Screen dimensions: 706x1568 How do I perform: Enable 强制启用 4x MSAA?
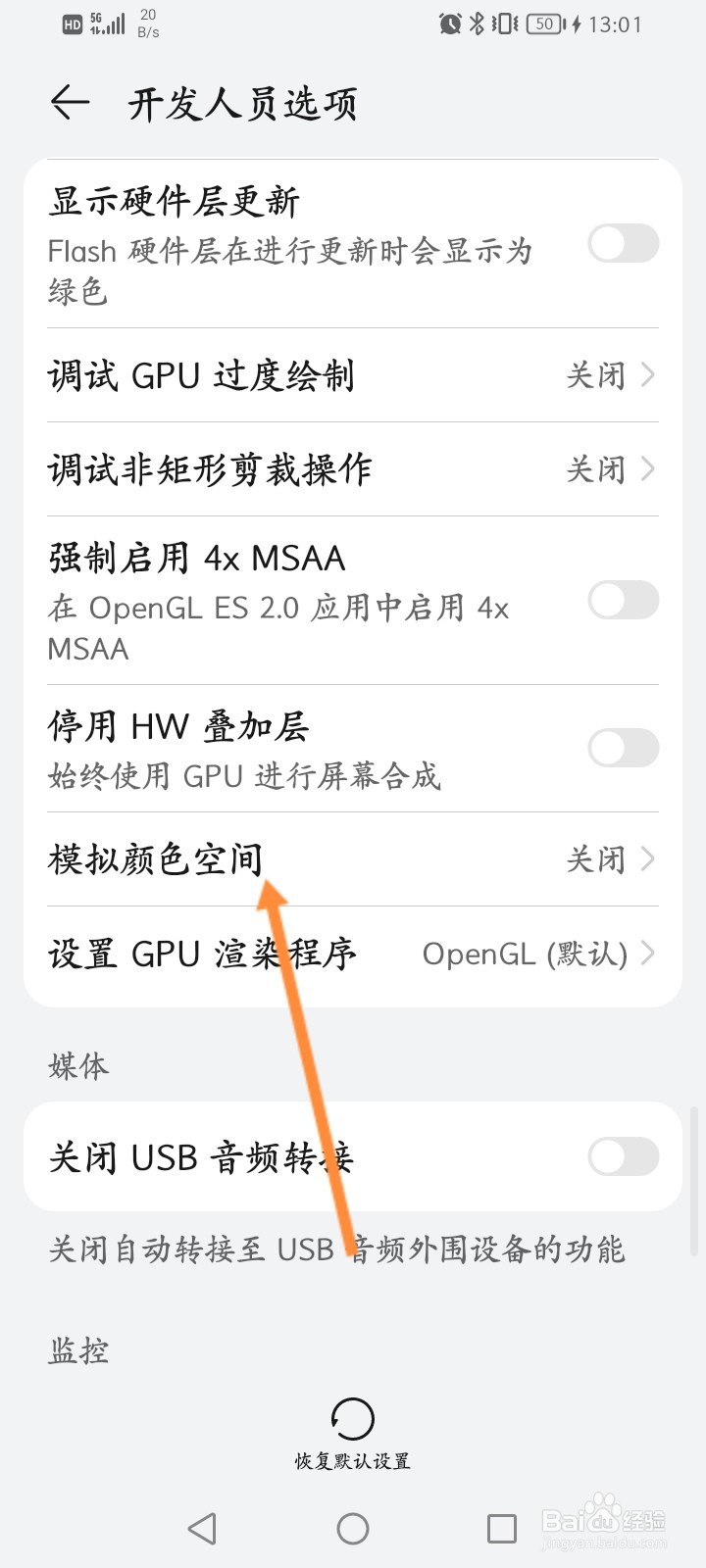click(x=623, y=601)
